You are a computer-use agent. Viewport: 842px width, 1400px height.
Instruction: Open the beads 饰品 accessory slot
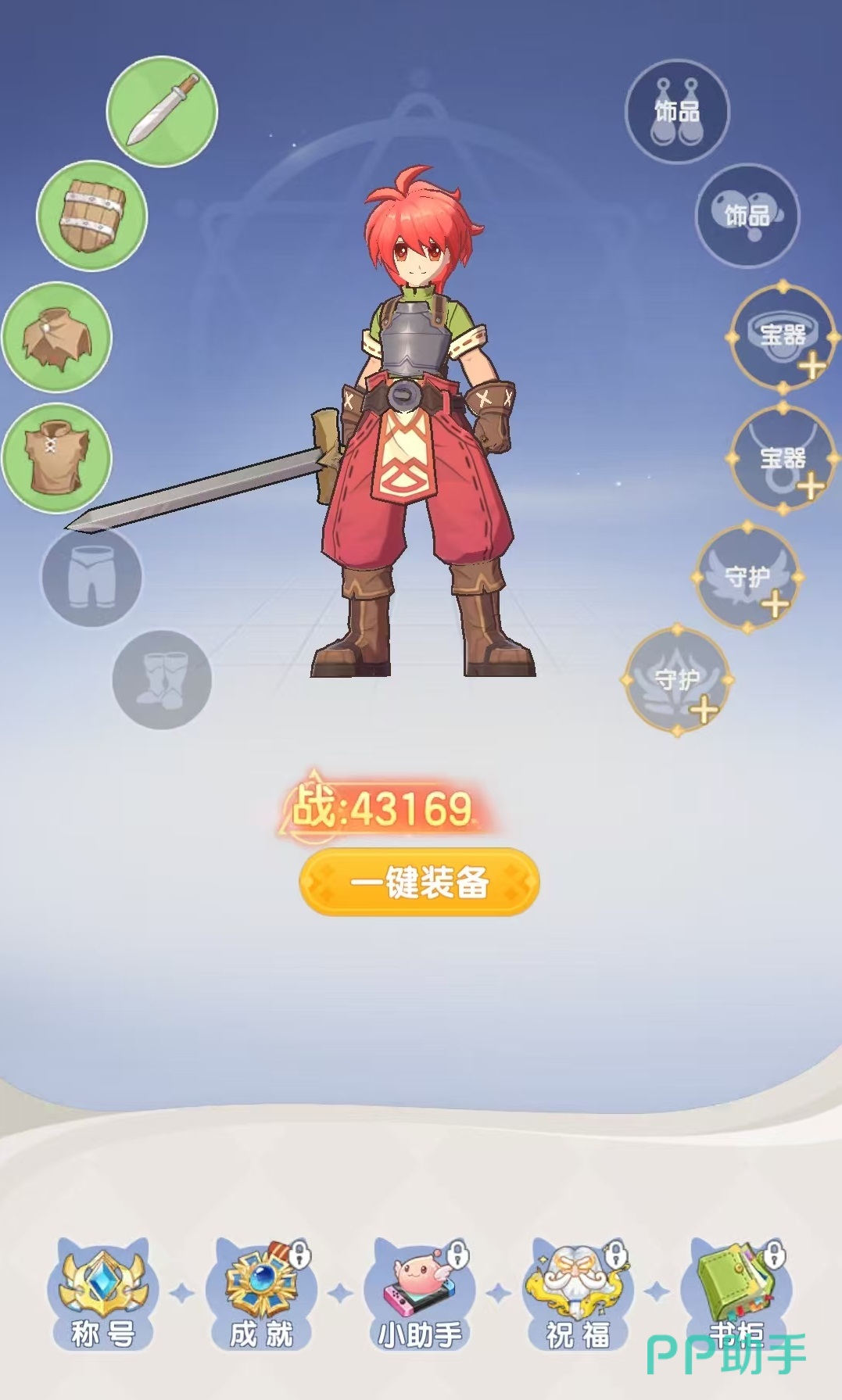[x=747, y=215]
